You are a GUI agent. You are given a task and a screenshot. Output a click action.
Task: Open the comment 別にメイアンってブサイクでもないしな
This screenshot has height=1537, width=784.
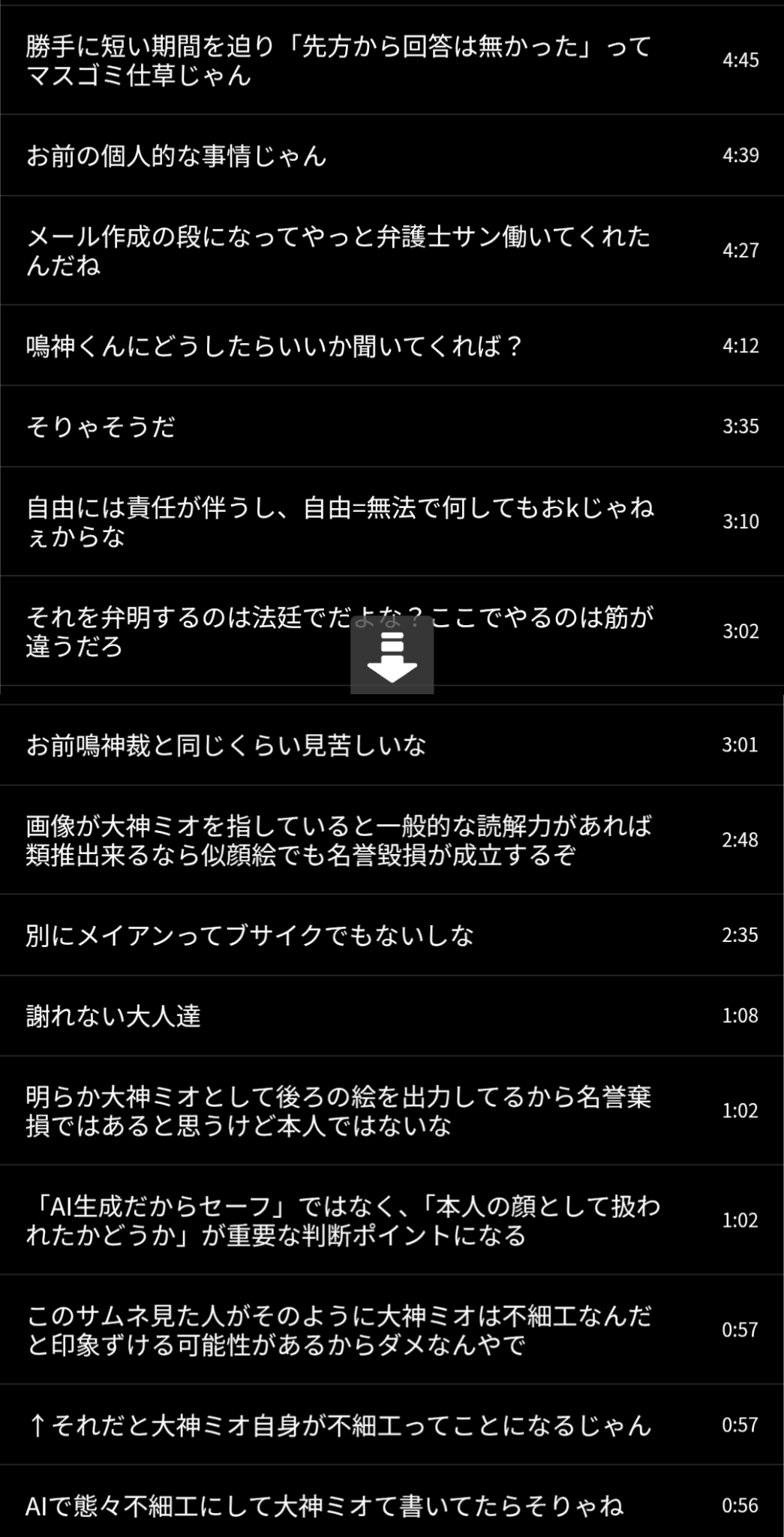click(392, 935)
